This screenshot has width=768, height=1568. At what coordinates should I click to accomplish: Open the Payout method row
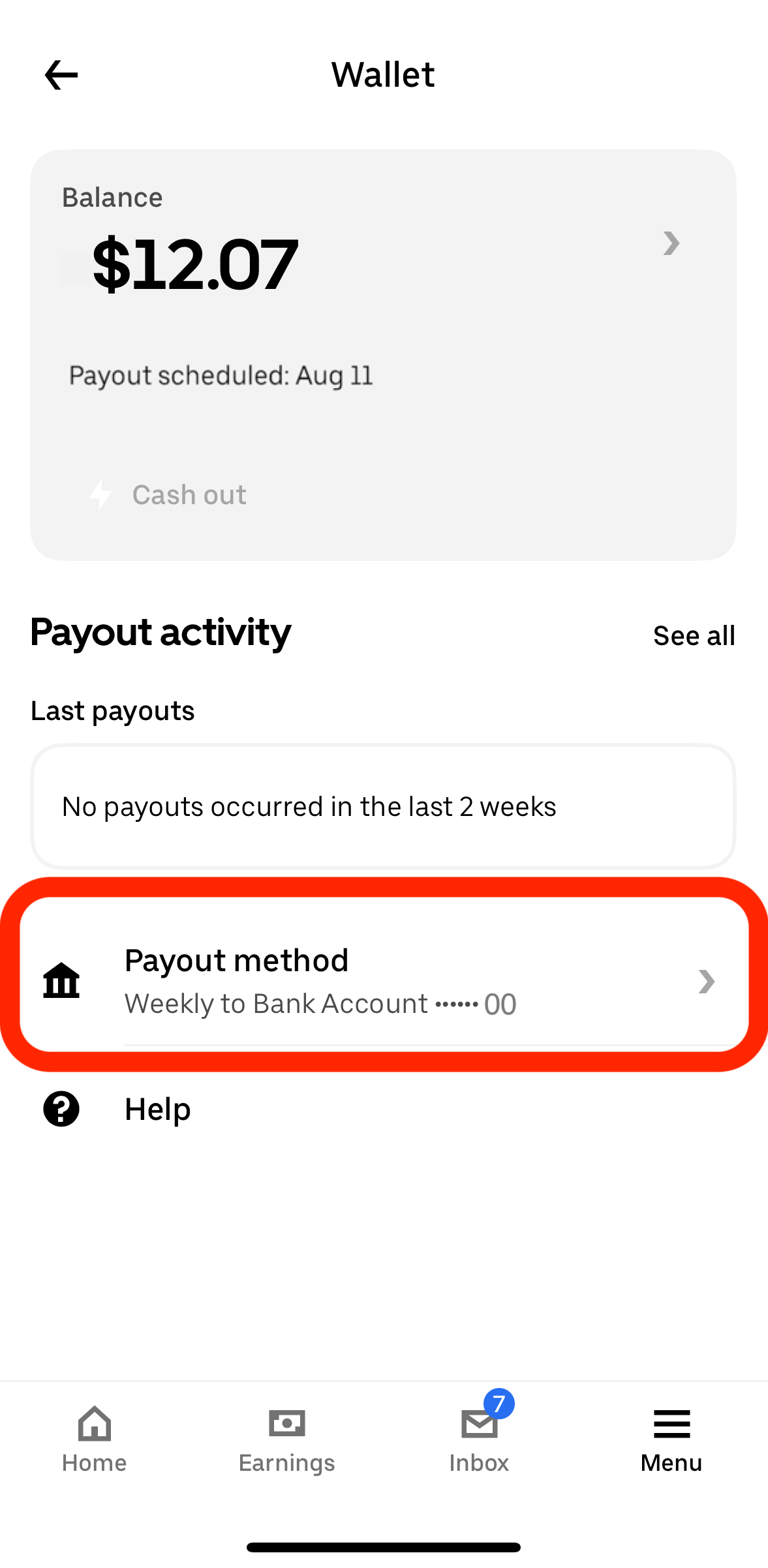384,981
